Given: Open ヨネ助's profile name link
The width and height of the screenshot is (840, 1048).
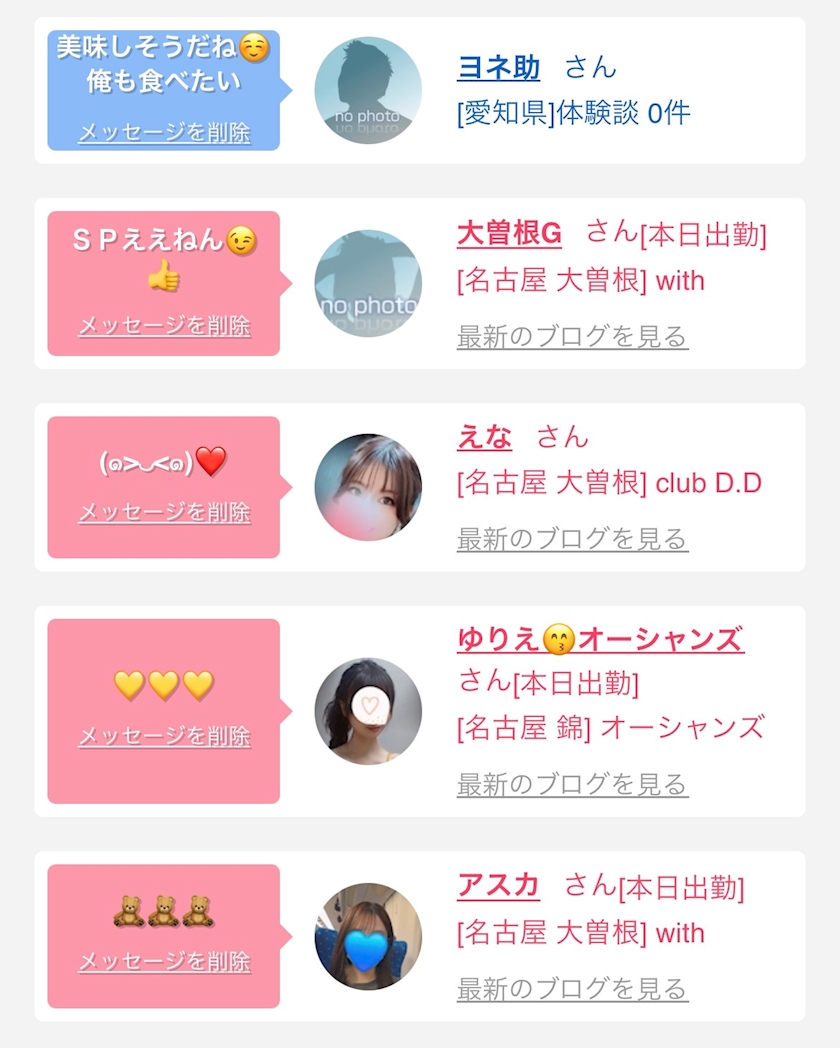Looking at the screenshot, I should click(499, 68).
